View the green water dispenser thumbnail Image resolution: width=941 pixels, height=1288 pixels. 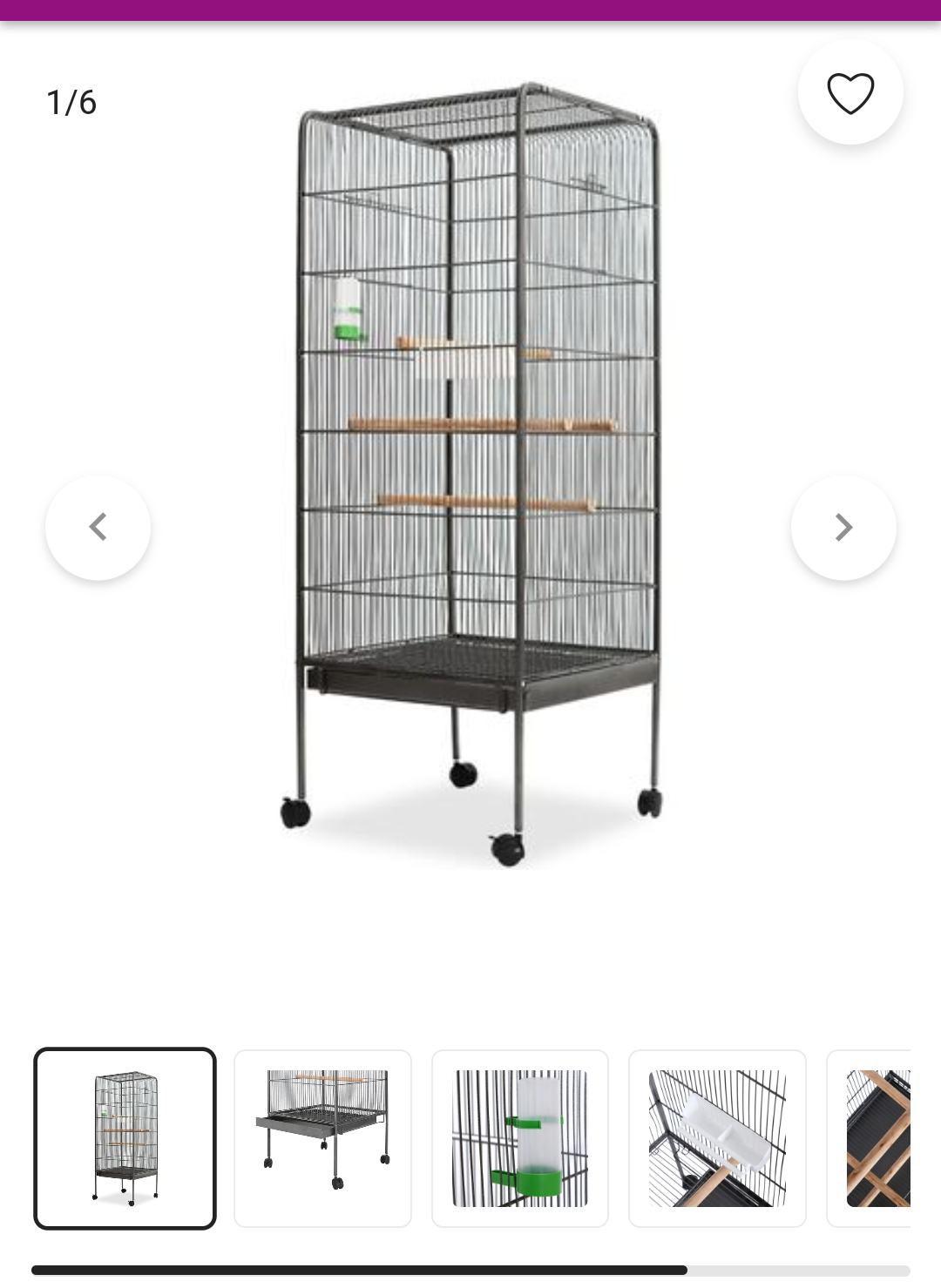[520, 1137]
